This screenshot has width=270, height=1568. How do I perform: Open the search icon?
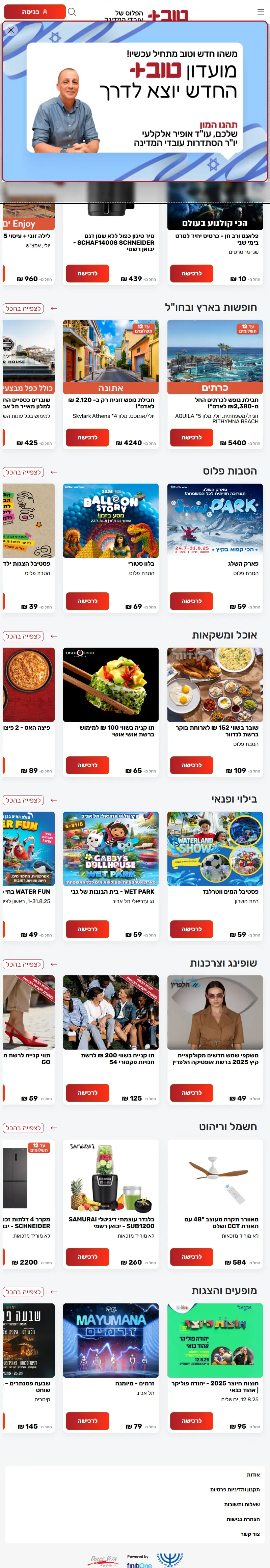click(x=72, y=11)
